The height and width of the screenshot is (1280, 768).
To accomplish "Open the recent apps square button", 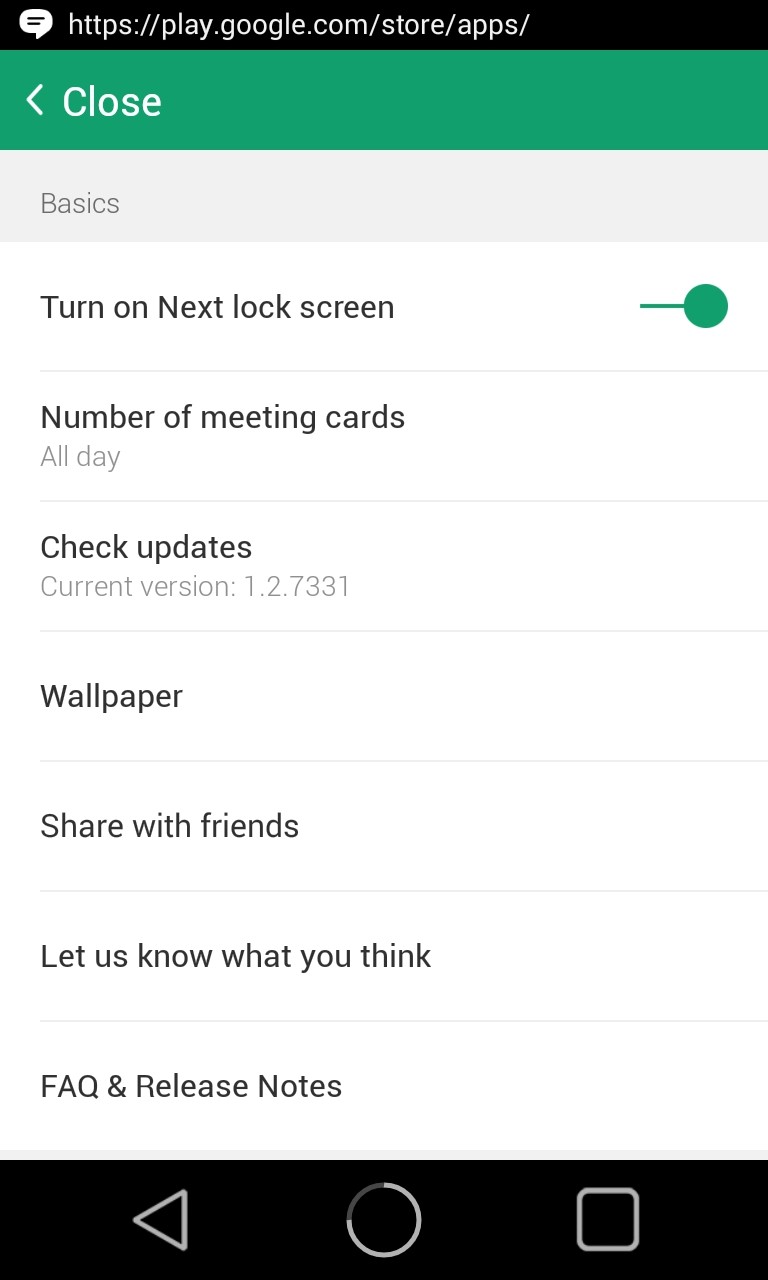I will click(607, 1219).
